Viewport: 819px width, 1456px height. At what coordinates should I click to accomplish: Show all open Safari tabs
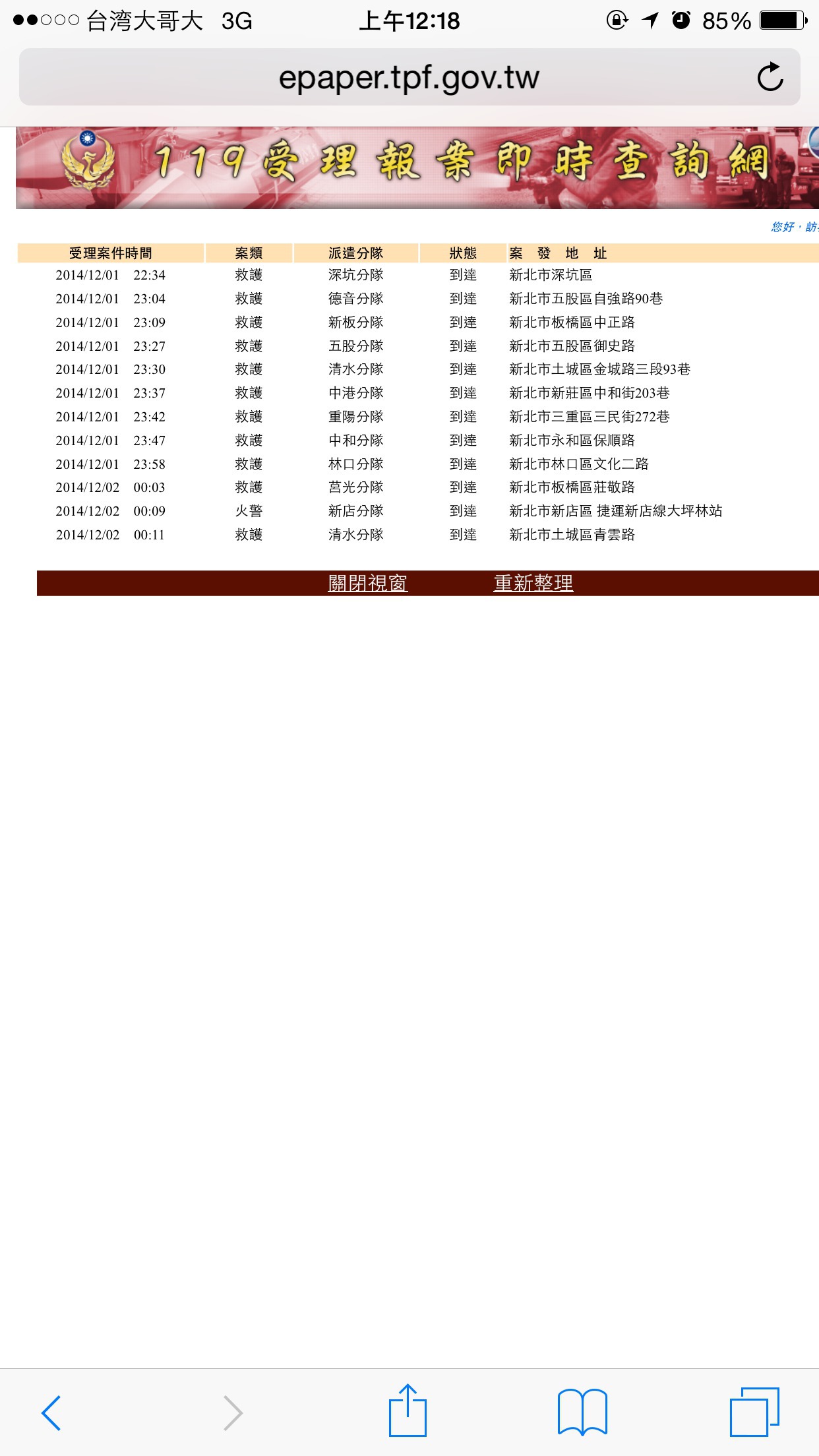coord(754,1412)
